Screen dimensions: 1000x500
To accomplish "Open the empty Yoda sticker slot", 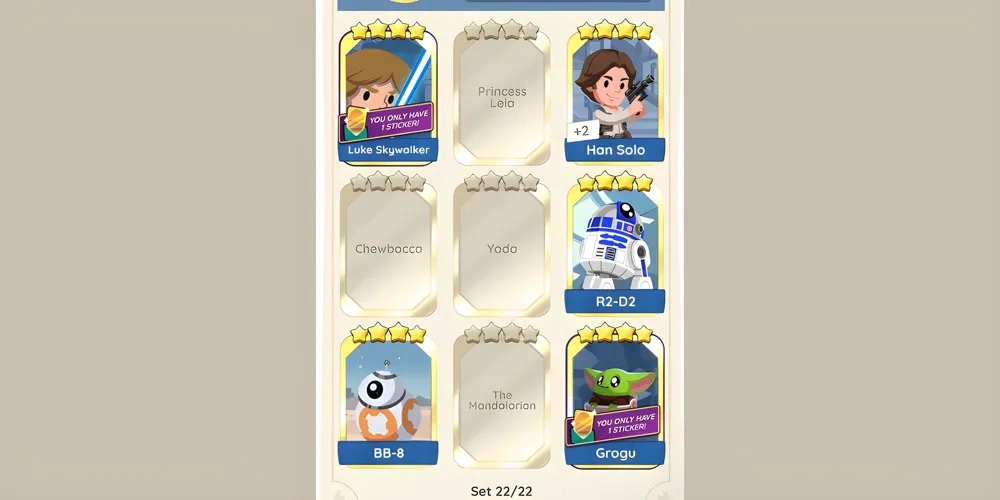I will click(502, 248).
